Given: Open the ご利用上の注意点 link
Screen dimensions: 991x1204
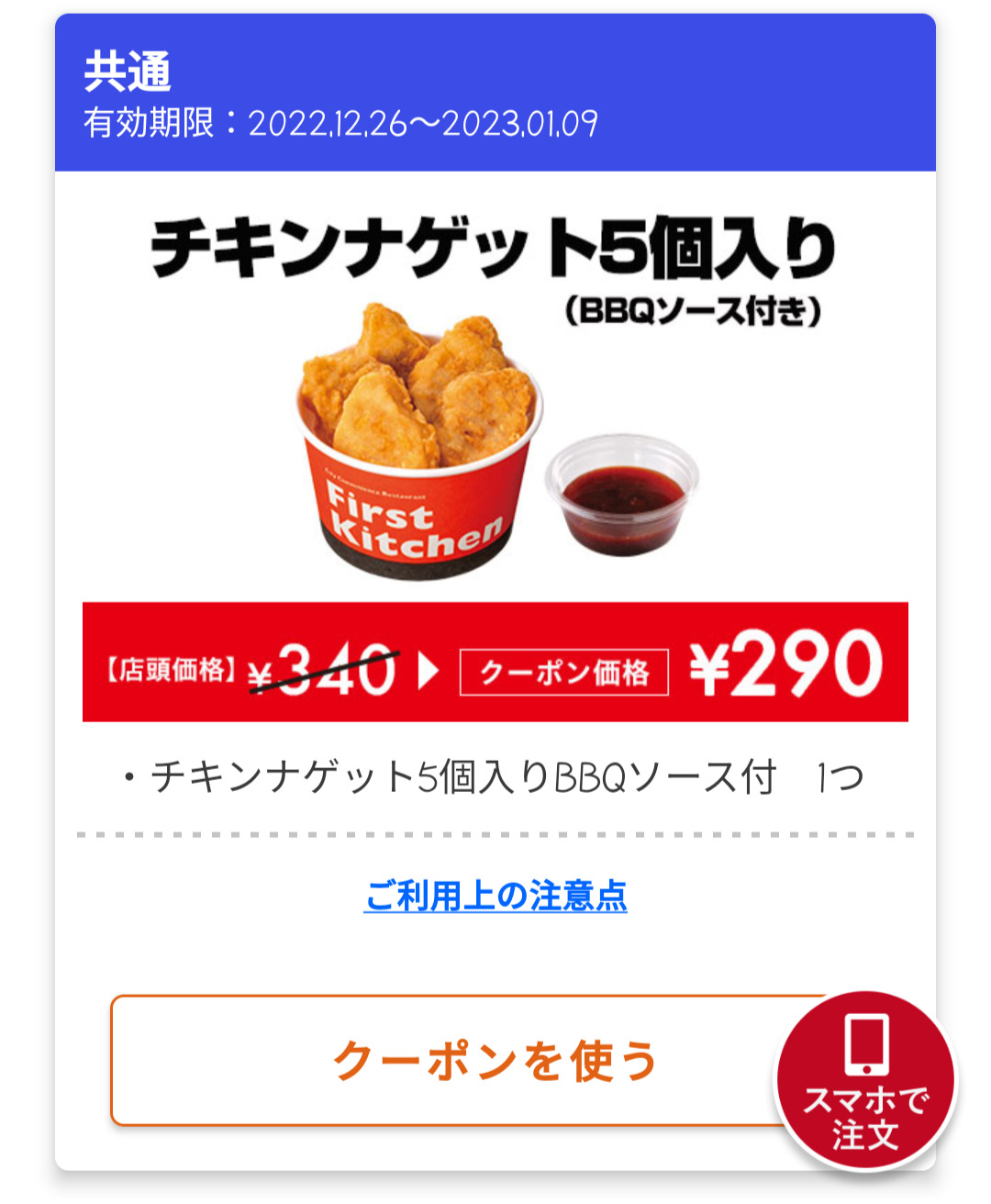Looking at the screenshot, I should pos(495,896).
